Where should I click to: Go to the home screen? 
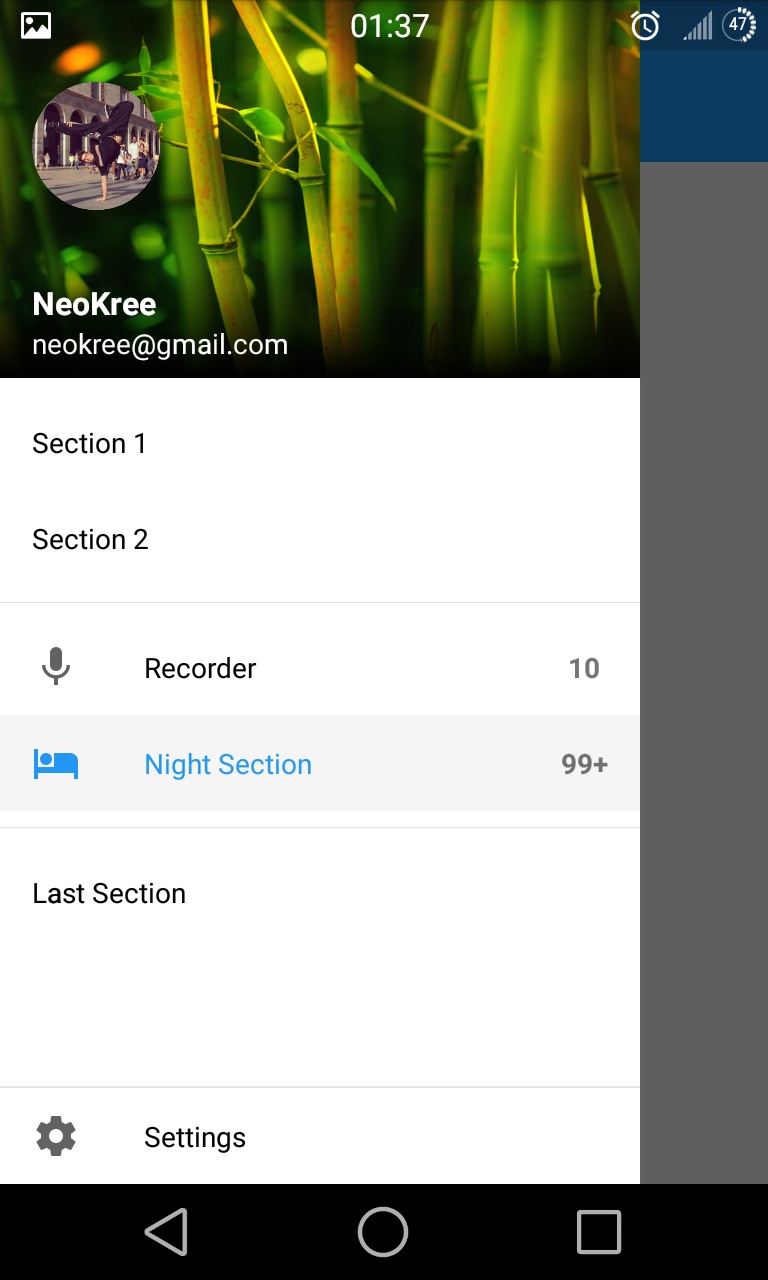(383, 1231)
